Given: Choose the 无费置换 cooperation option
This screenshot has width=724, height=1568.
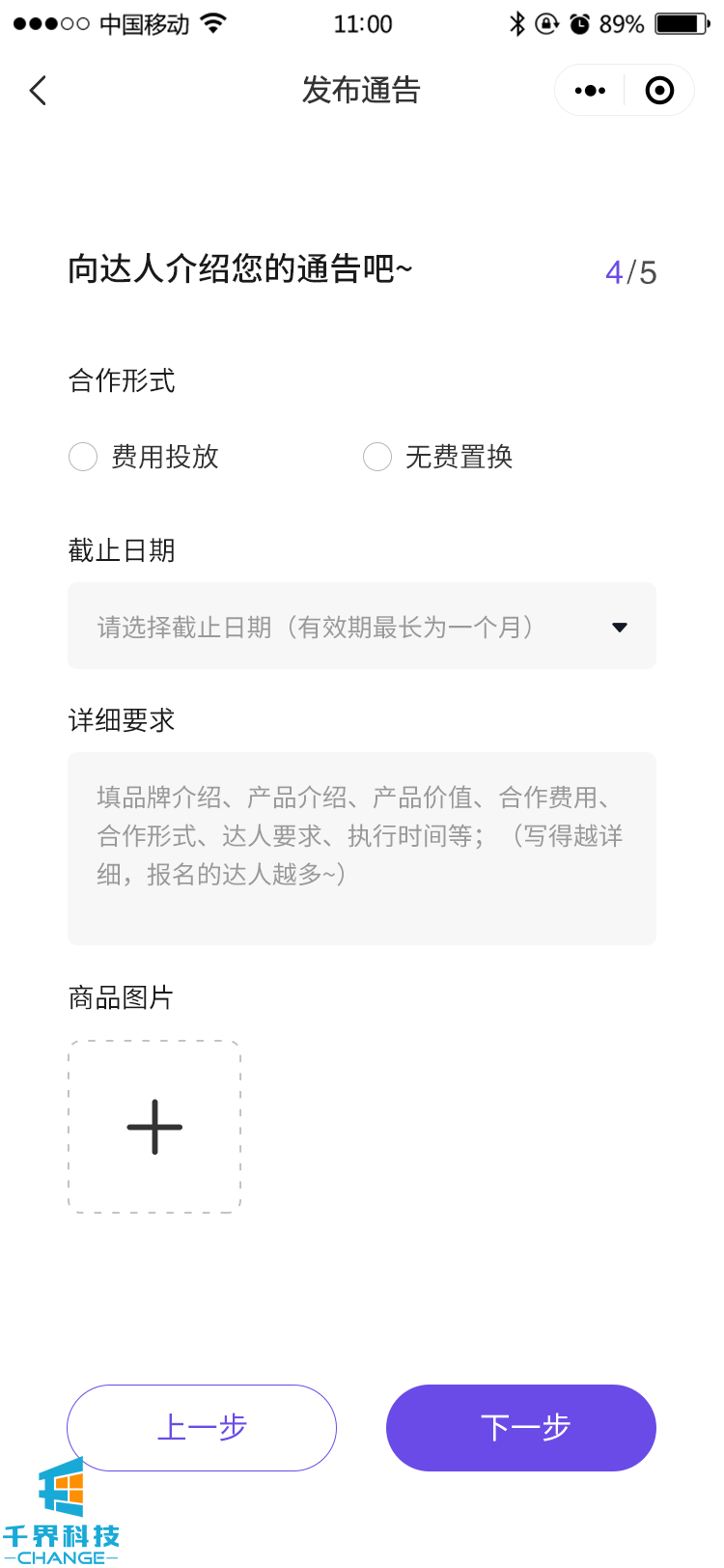Looking at the screenshot, I should click(377, 457).
